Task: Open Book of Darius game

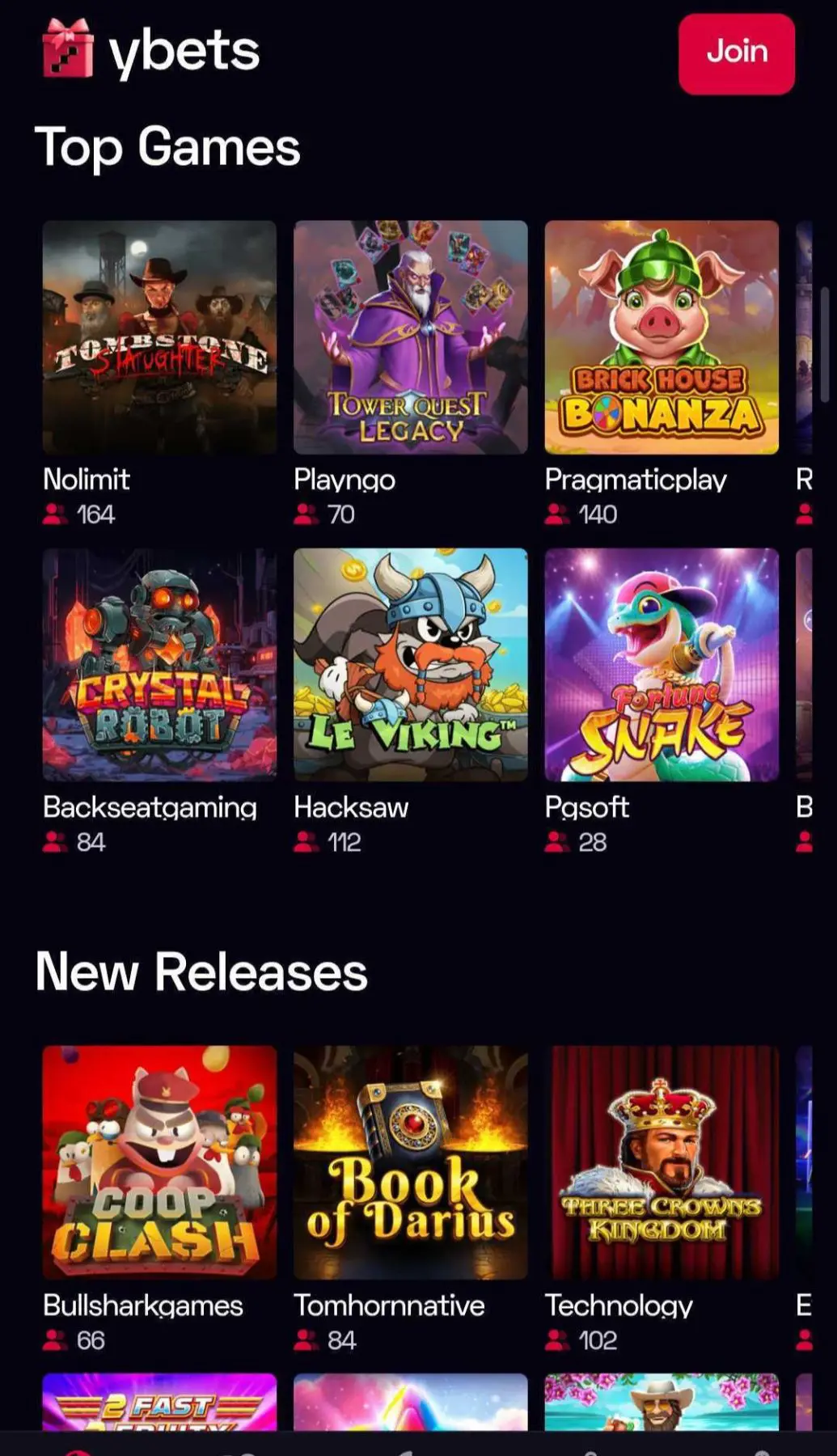Action: [x=410, y=1162]
